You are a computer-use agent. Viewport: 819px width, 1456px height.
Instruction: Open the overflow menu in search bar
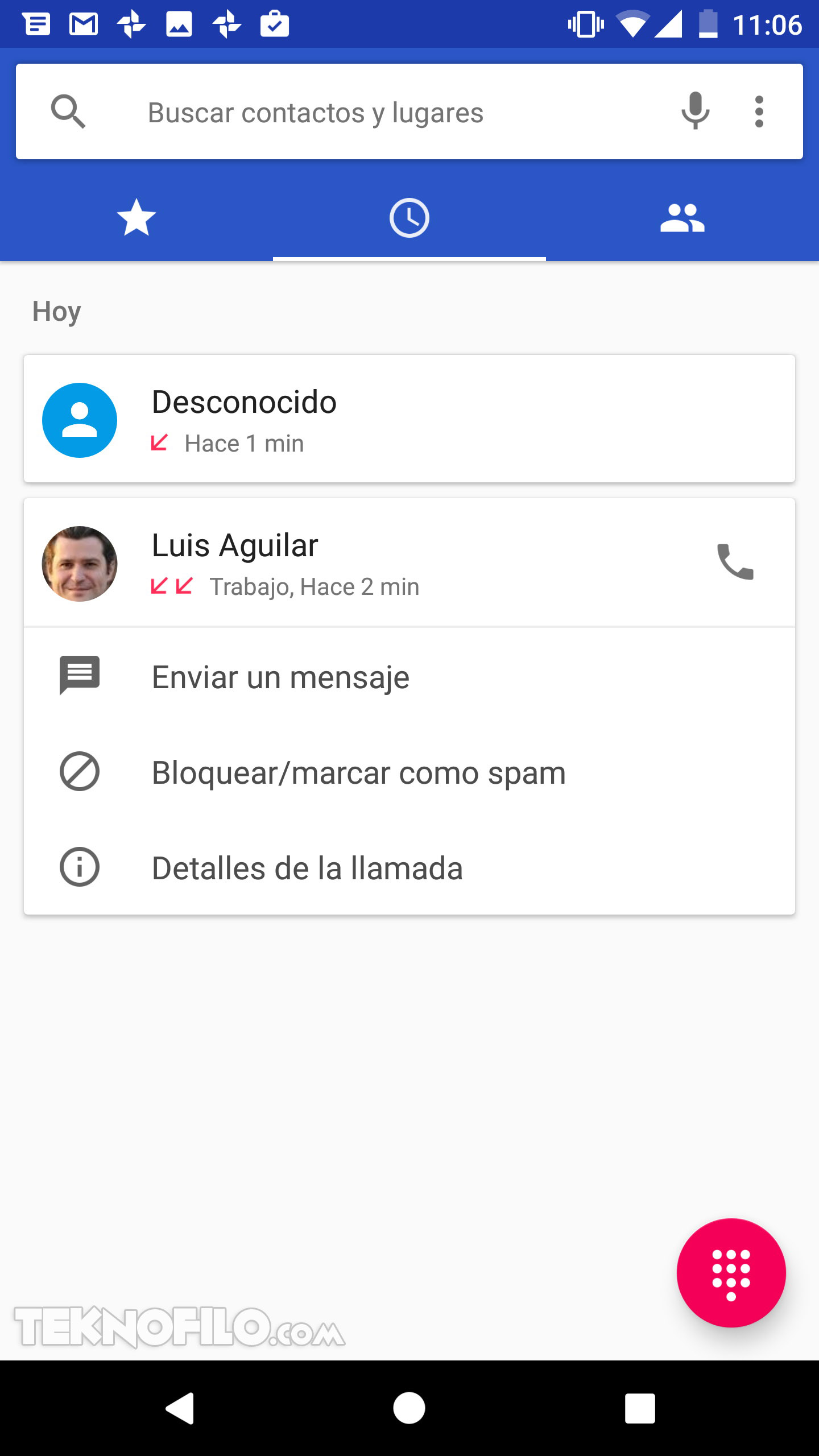tap(759, 111)
